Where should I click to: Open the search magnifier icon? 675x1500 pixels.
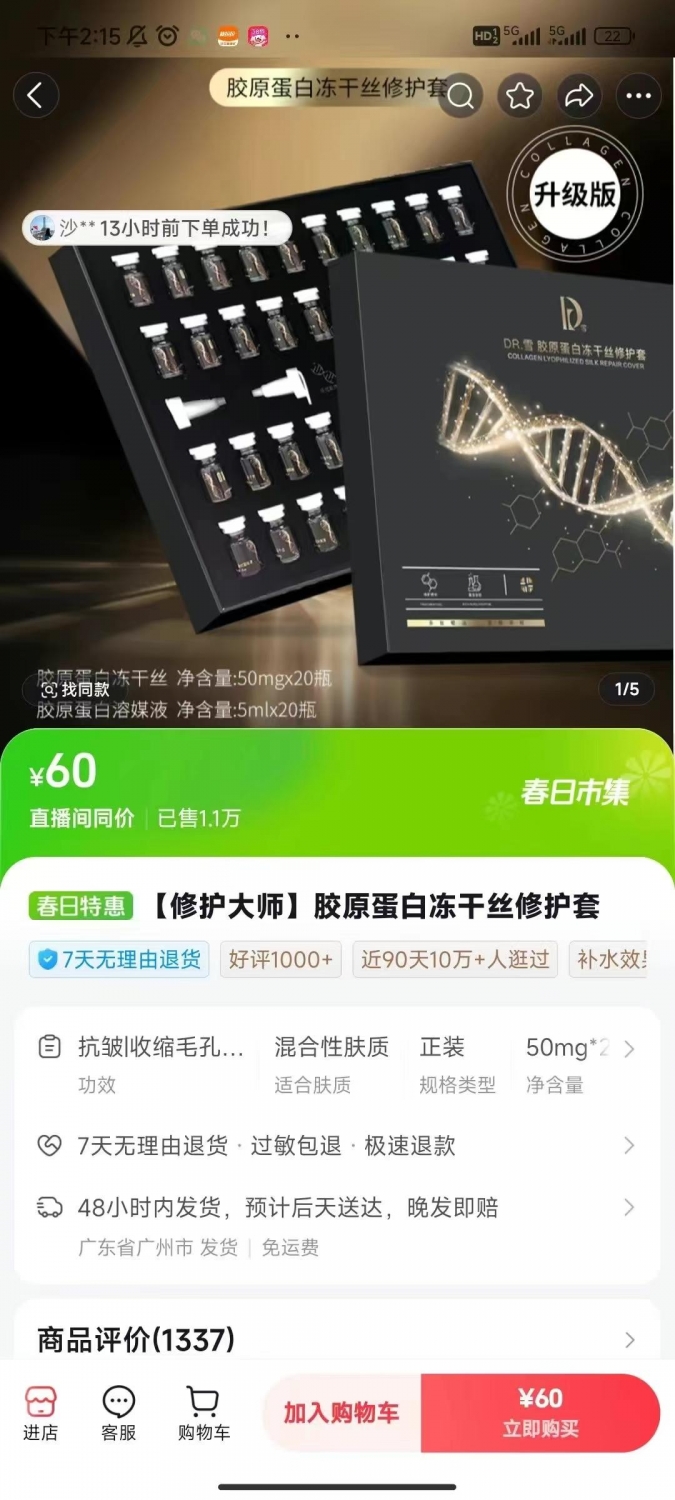point(461,96)
